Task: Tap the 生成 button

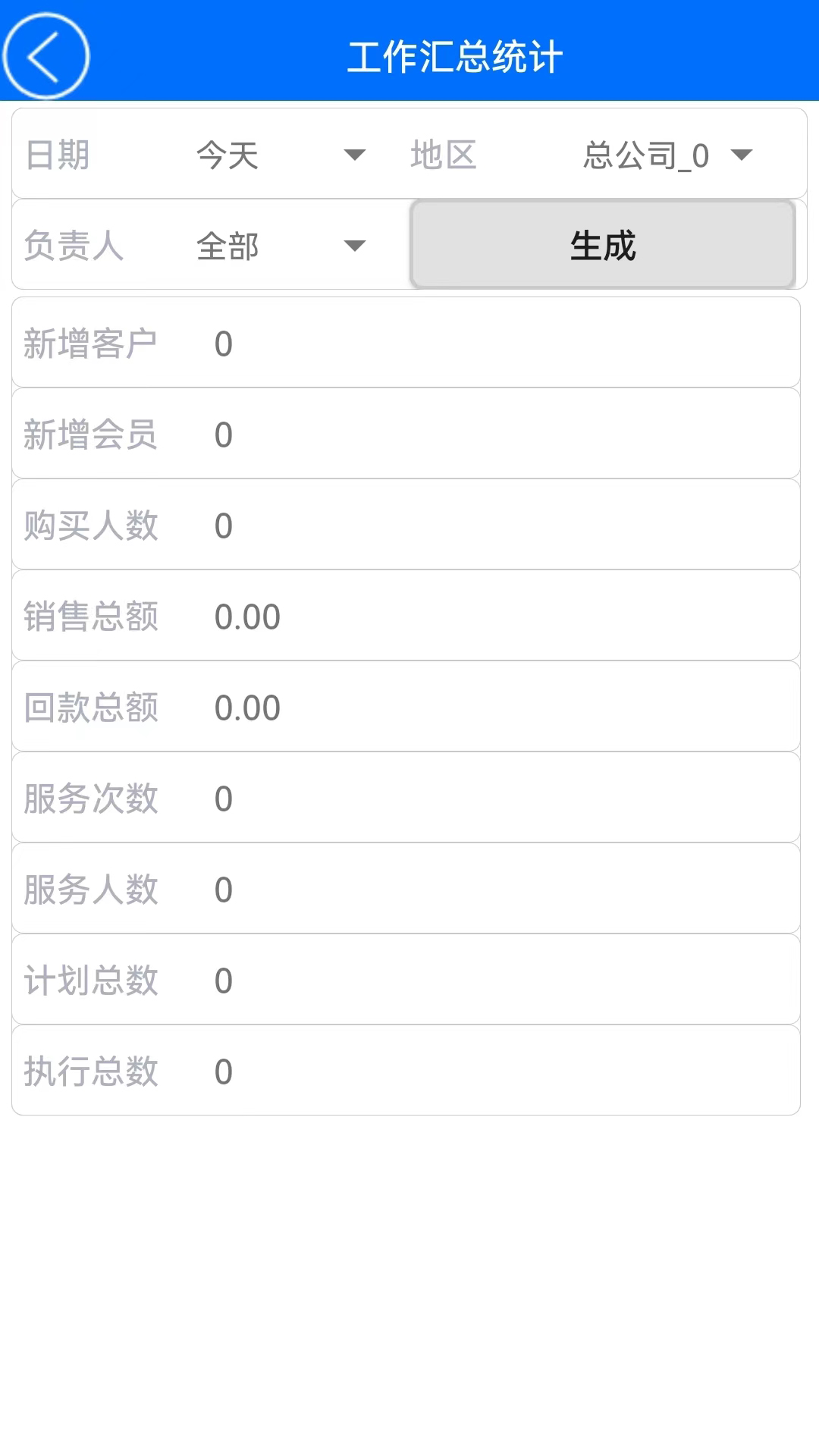Action: pyautogui.click(x=602, y=245)
